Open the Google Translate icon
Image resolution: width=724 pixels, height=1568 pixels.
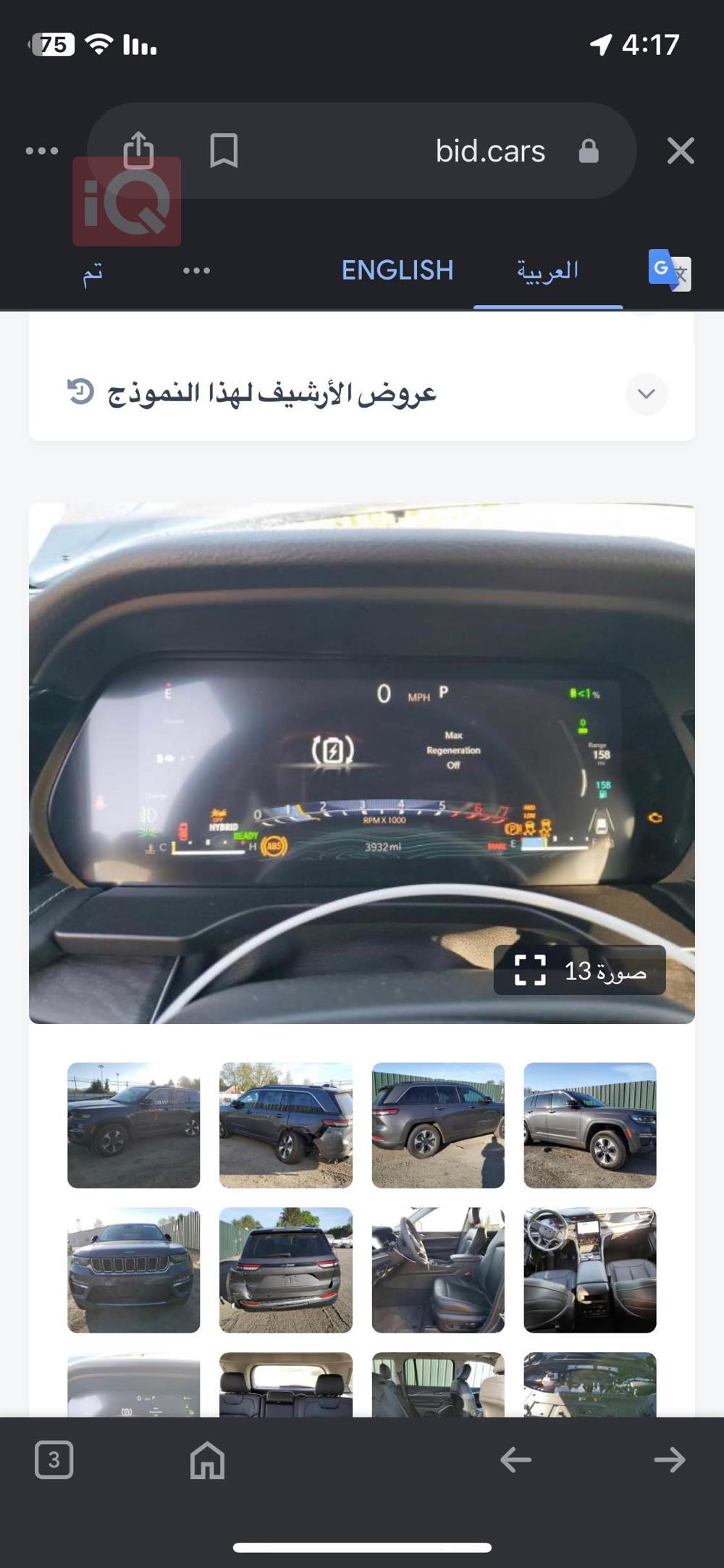pyautogui.click(x=669, y=270)
